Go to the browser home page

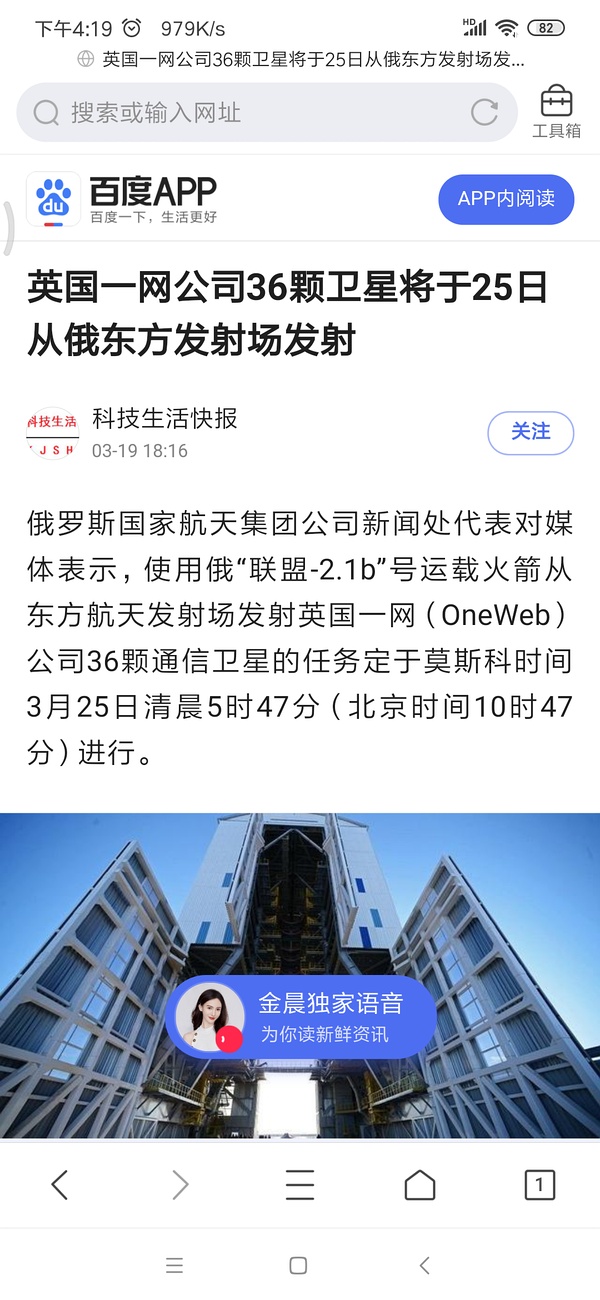point(420,1185)
